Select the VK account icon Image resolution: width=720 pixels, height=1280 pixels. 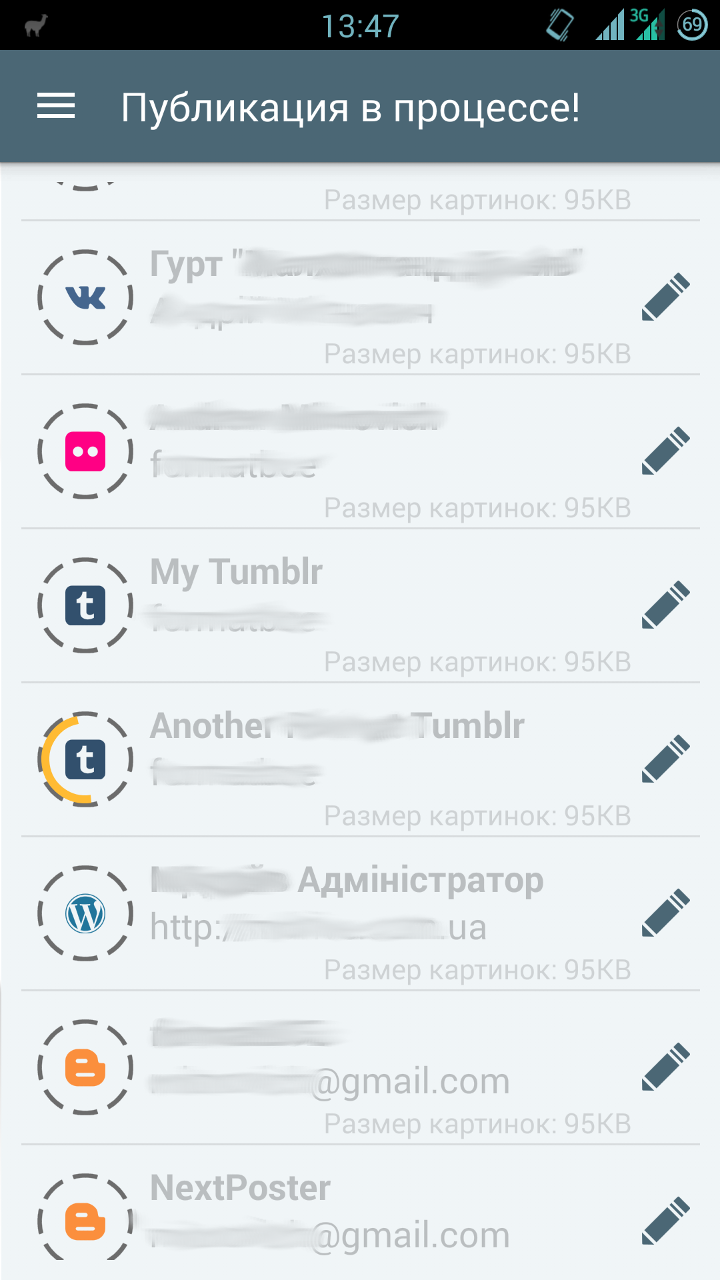coord(85,297)
